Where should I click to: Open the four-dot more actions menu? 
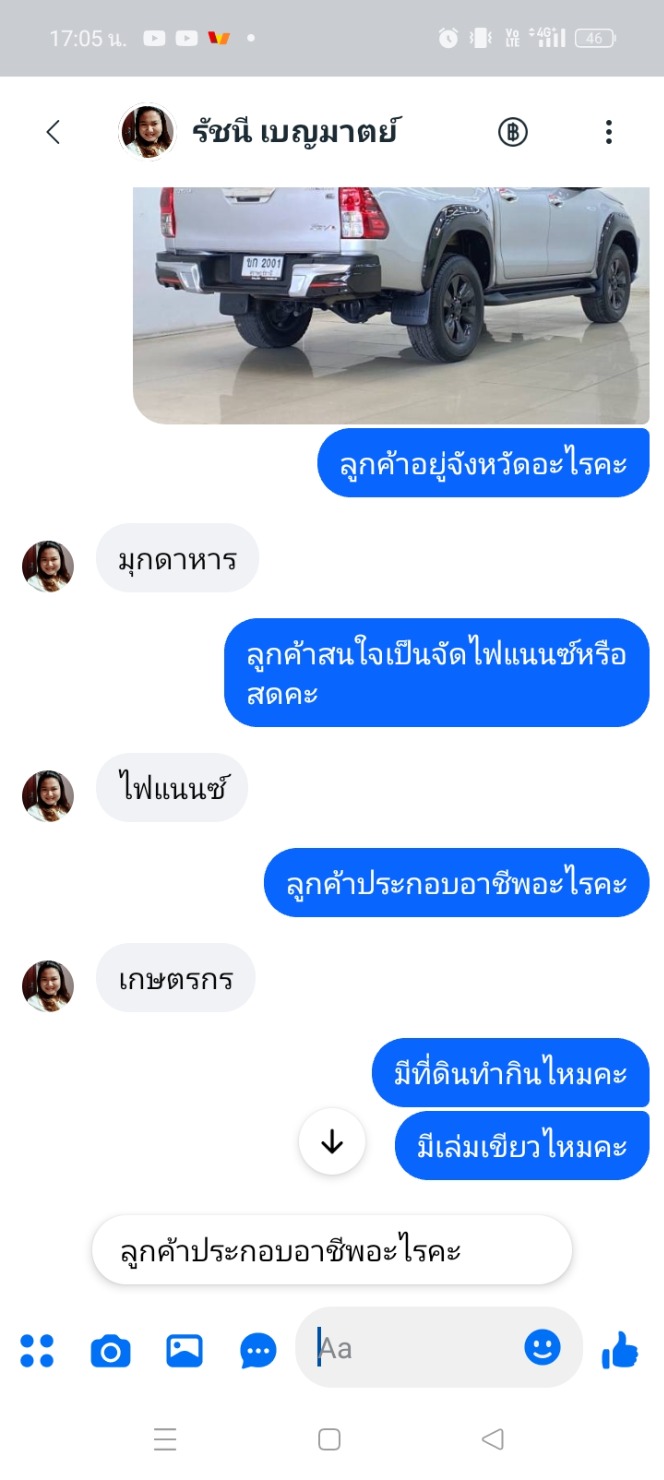[x=37, y=1350]
